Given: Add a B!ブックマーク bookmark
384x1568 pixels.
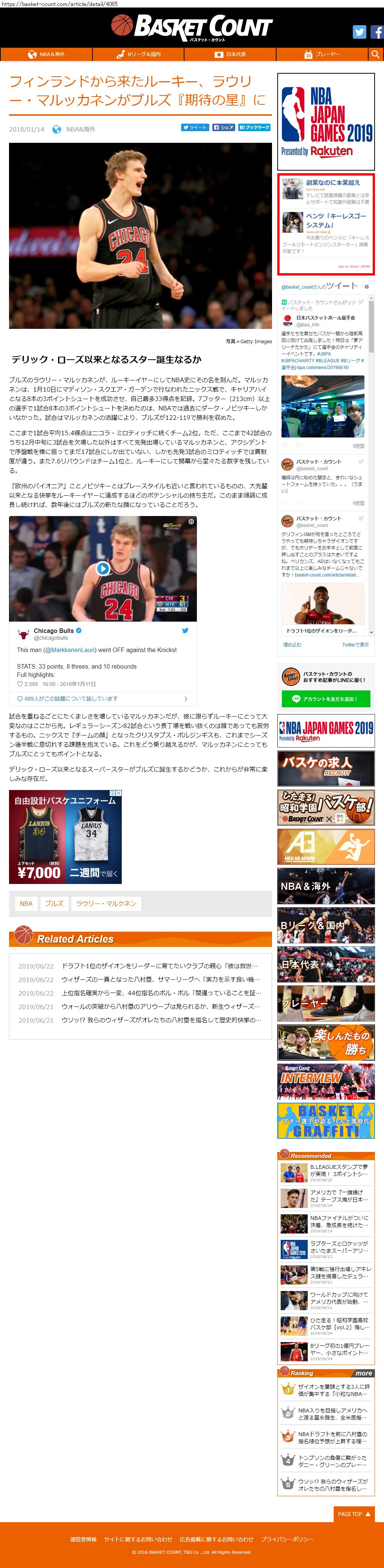Looking at the screenshot, I should [x=254, y=127].
